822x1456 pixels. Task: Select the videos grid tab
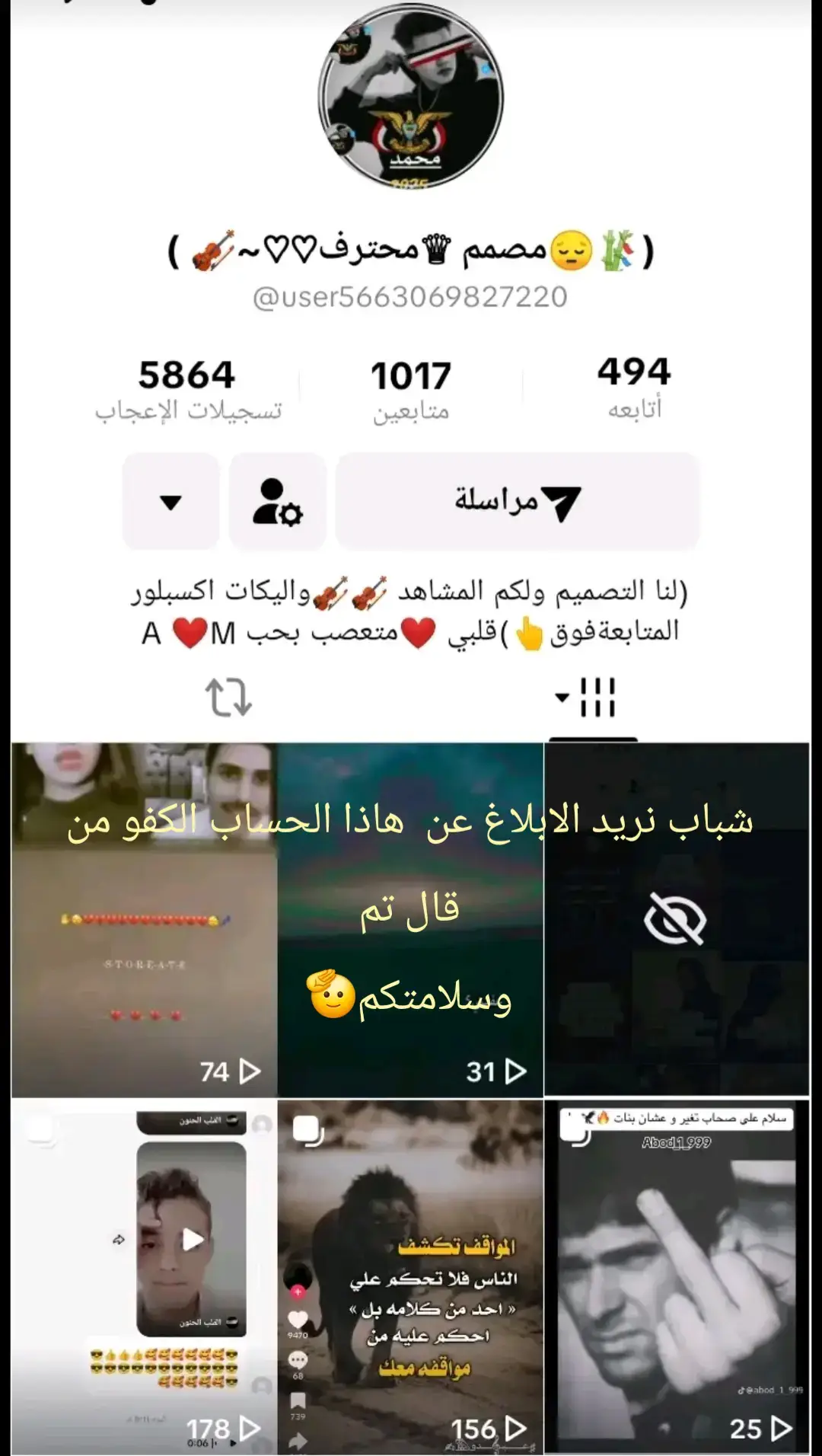click(593, 697)
